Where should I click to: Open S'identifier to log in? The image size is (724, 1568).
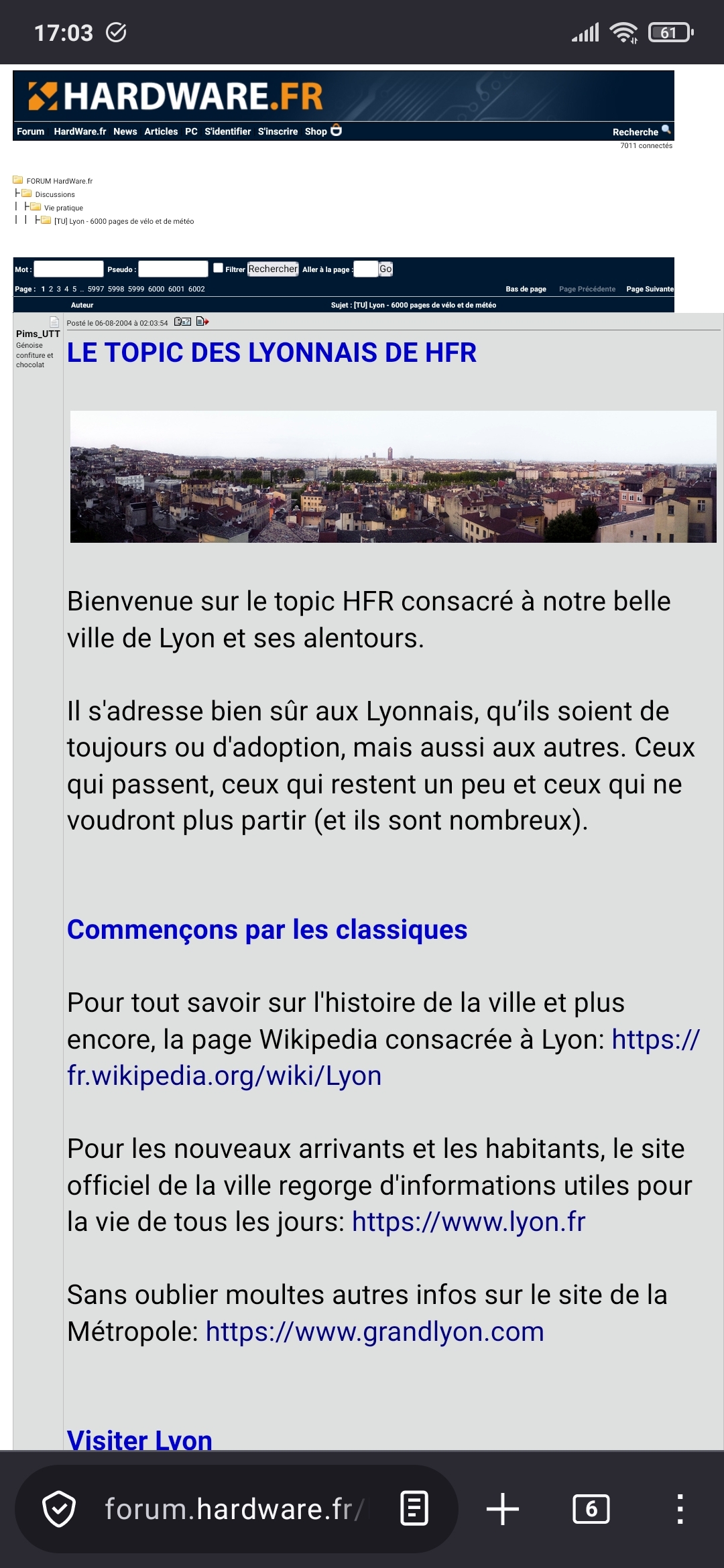(x=227, y=131)
